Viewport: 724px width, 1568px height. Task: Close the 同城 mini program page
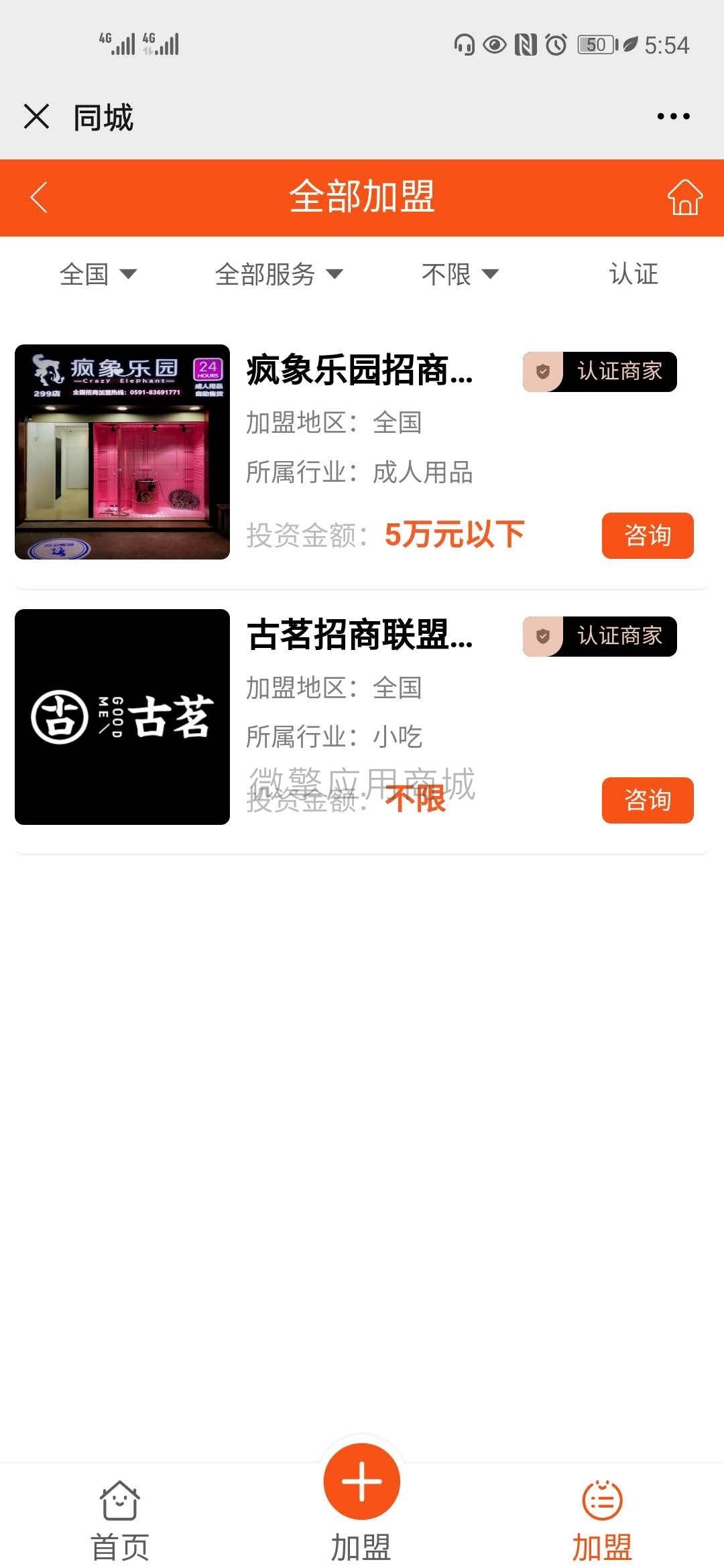pos(37,117)
